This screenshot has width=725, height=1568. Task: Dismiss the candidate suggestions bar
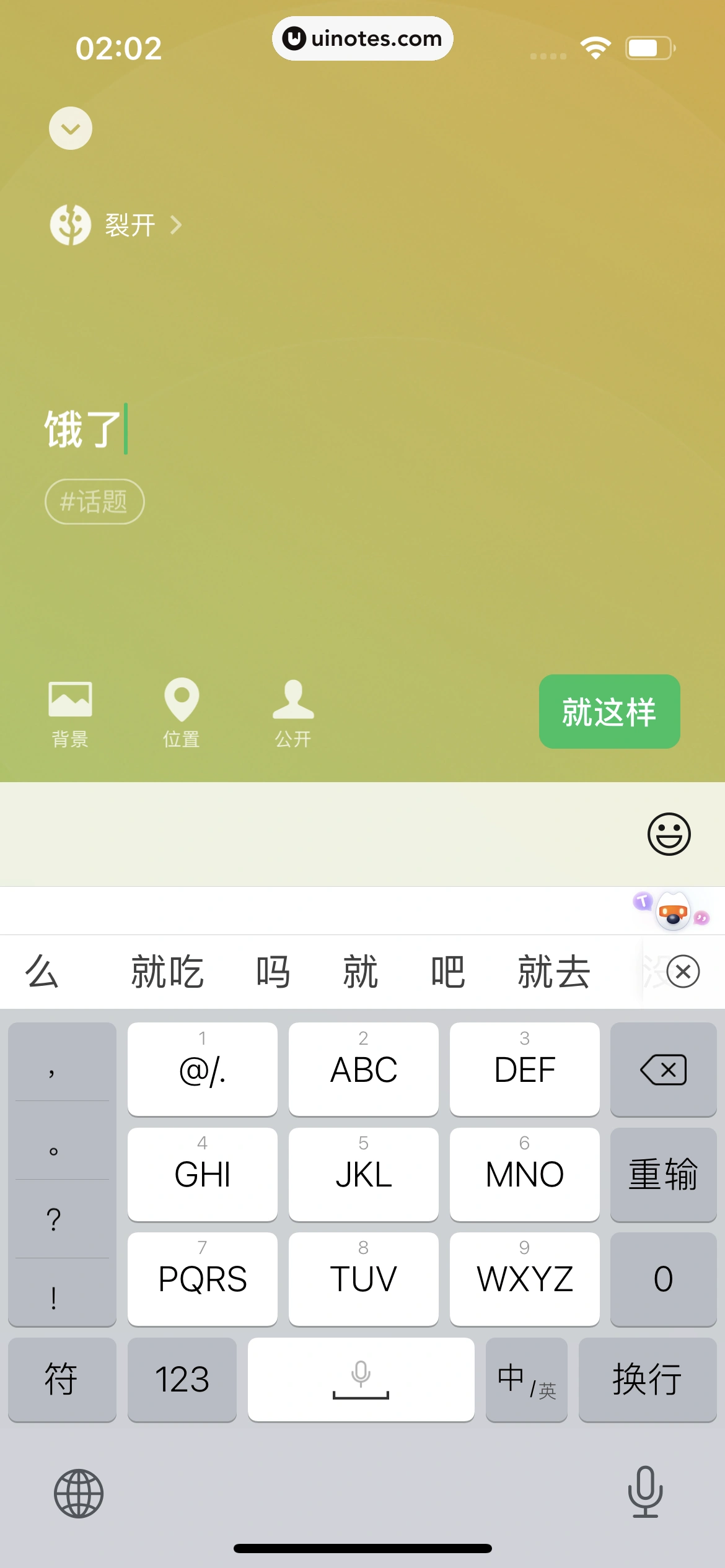click(683, 972)
